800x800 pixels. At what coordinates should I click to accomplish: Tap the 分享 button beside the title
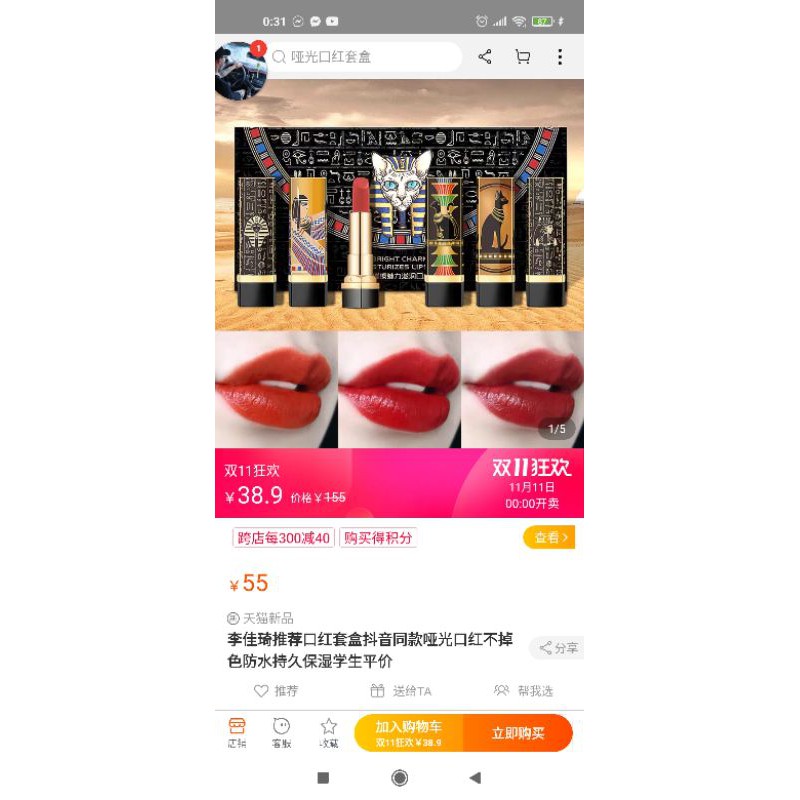click(558, 648)
